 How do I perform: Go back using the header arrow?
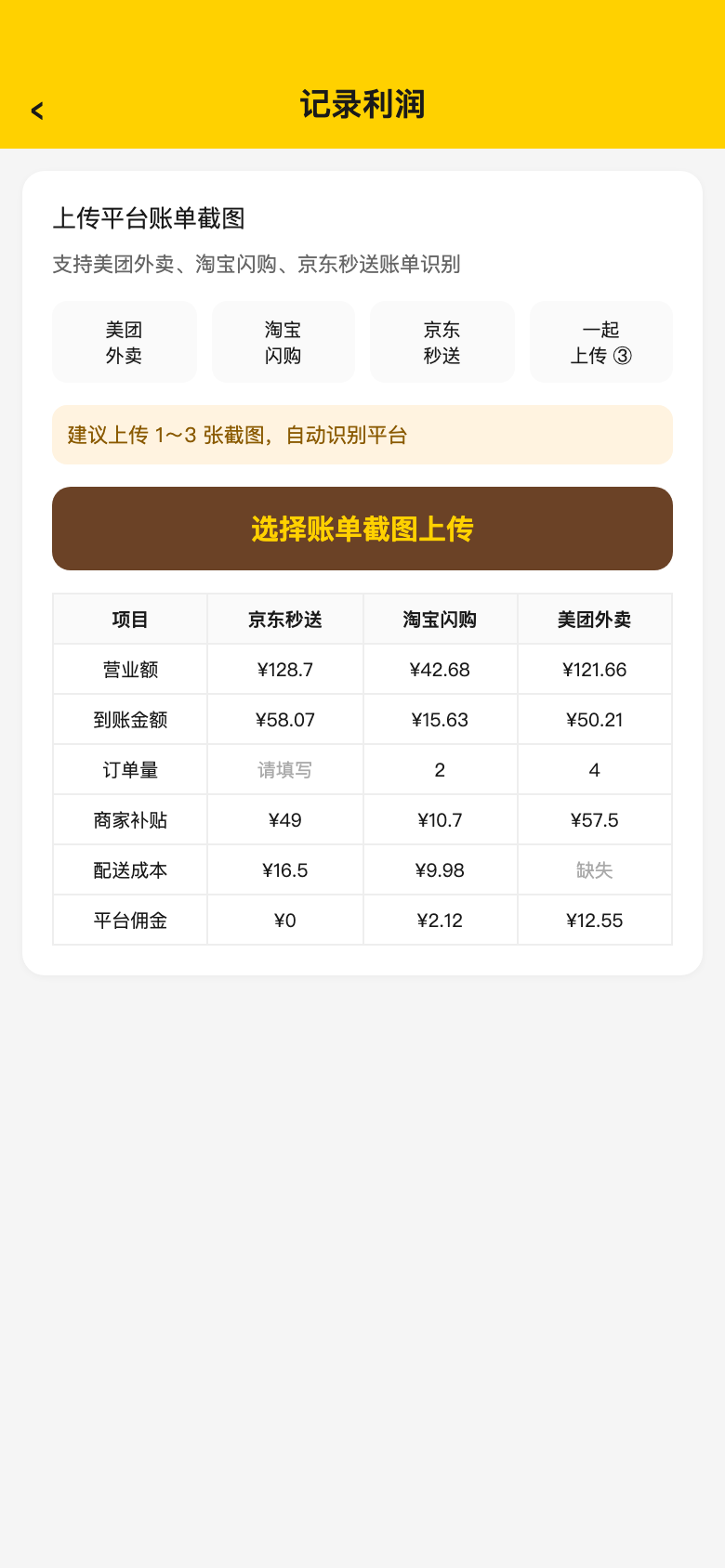tap(37, 111)
